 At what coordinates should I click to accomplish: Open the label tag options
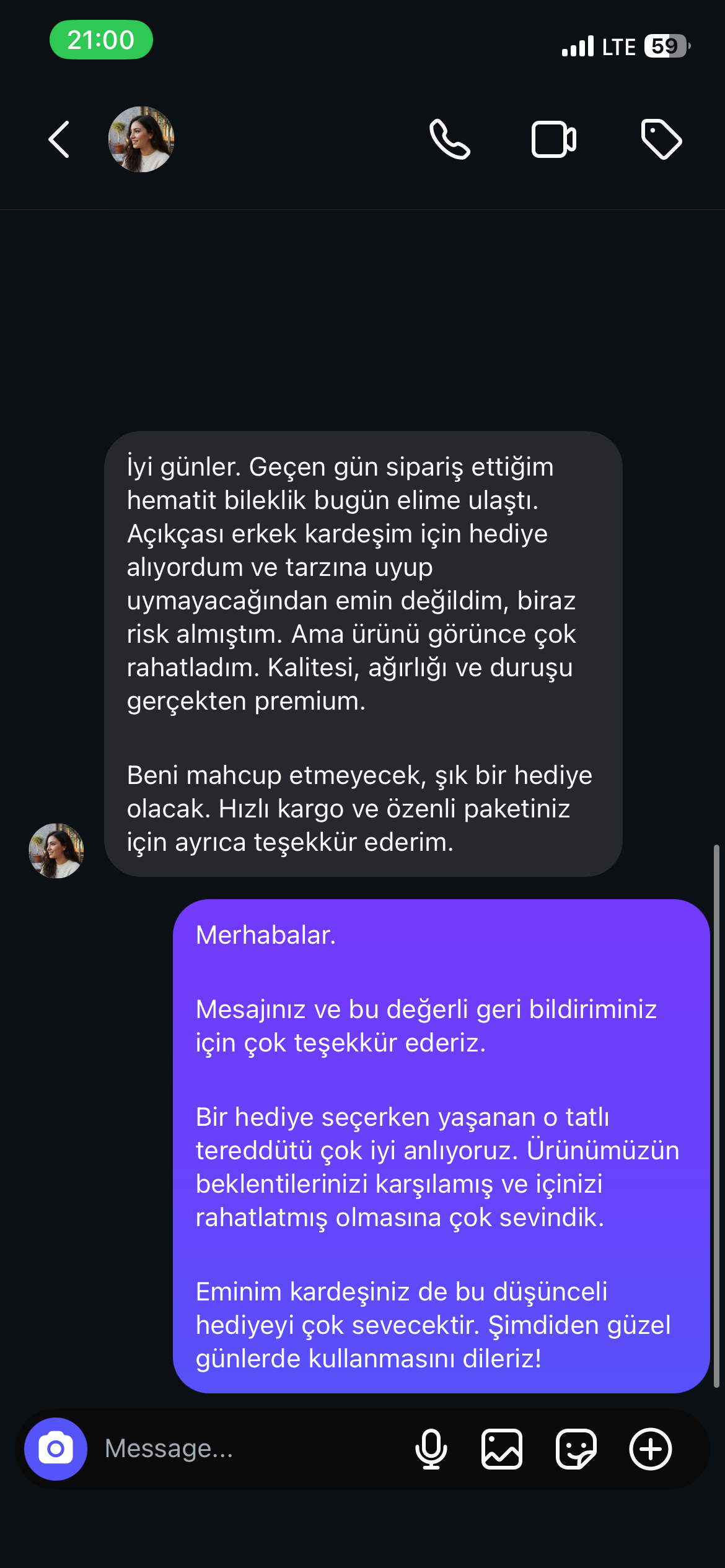(x=661, y=139)
